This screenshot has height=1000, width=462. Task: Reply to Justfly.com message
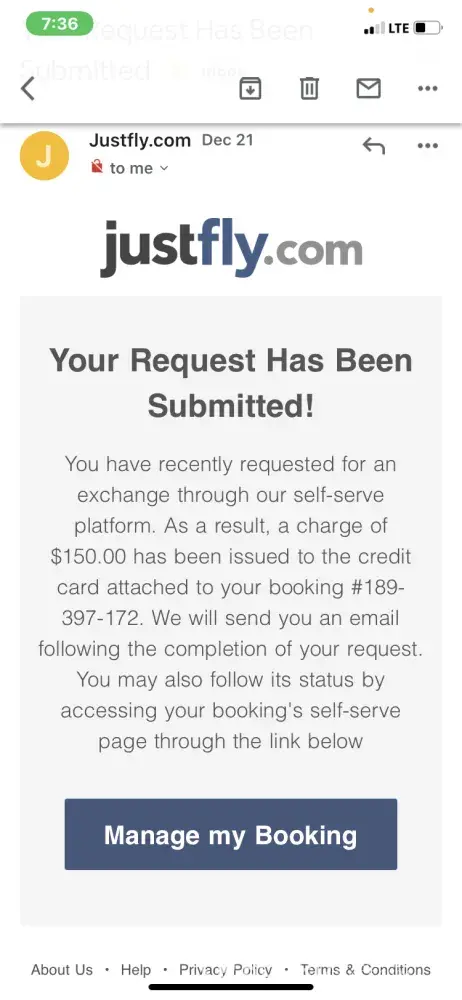click(x=373, y=146)
